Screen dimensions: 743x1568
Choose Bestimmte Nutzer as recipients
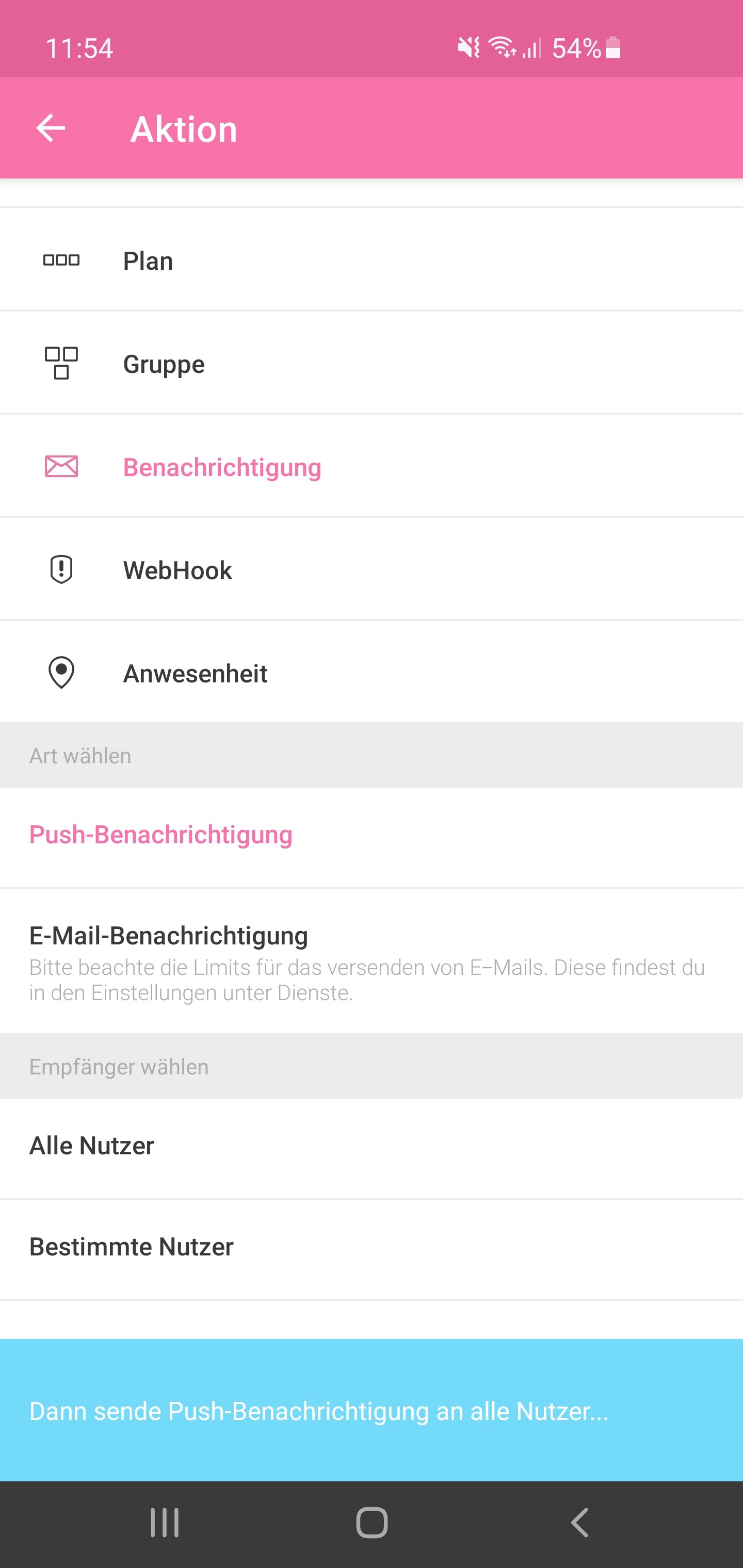coord(372,1249)
